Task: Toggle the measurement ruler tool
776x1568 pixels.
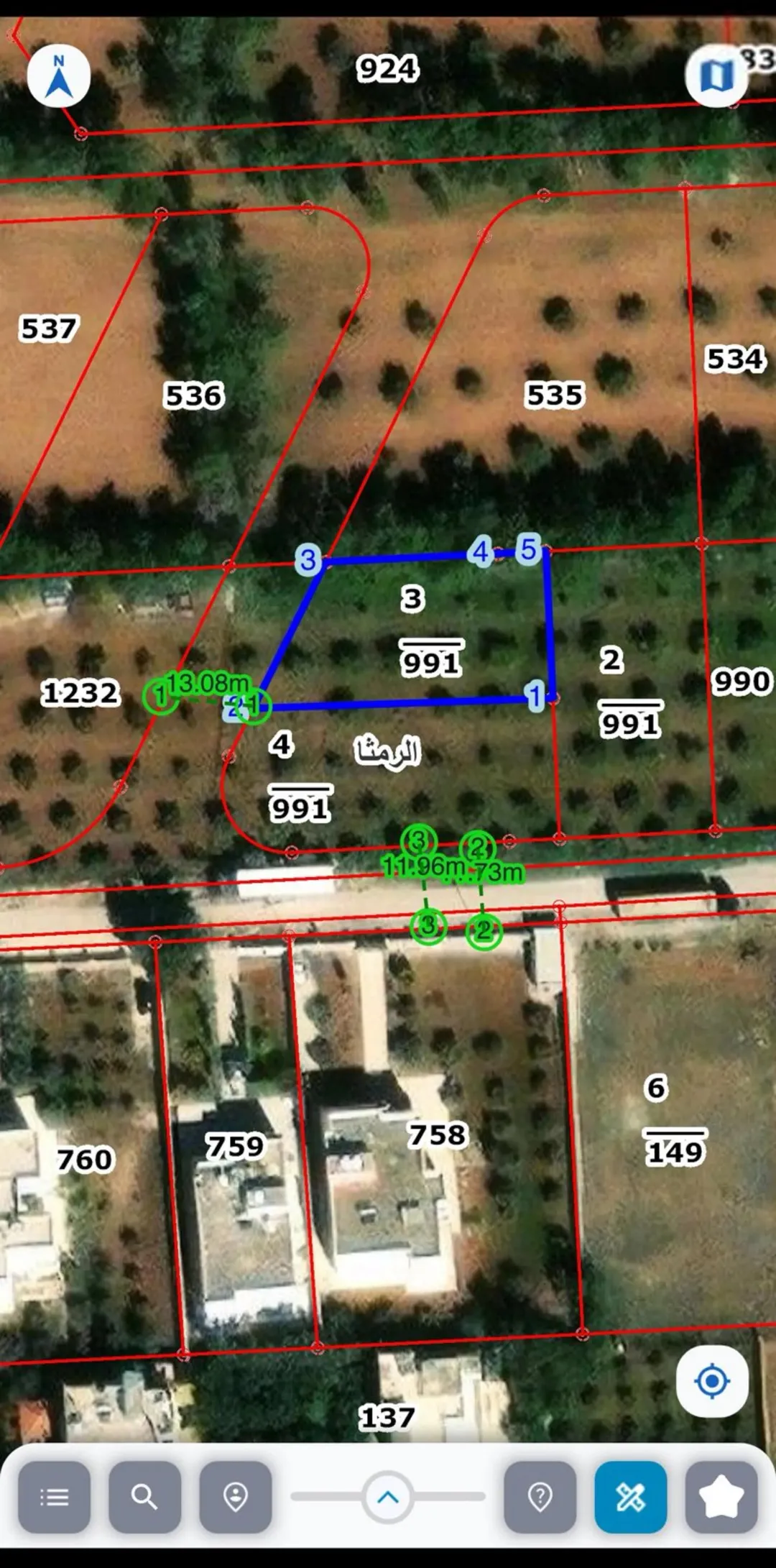Action: pyautogui.click(x=631, y=1498)
